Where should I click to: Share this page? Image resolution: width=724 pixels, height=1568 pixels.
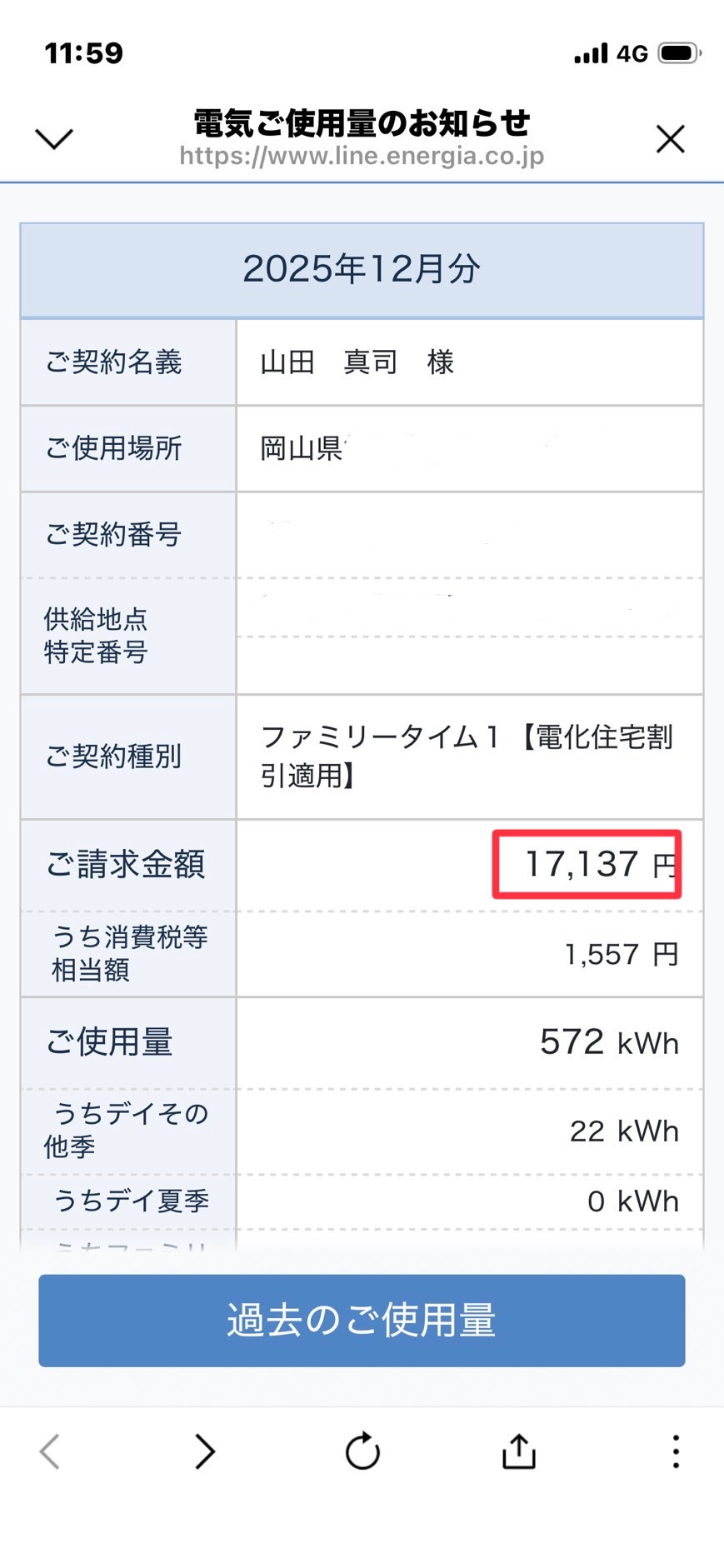pos(518,1451)
